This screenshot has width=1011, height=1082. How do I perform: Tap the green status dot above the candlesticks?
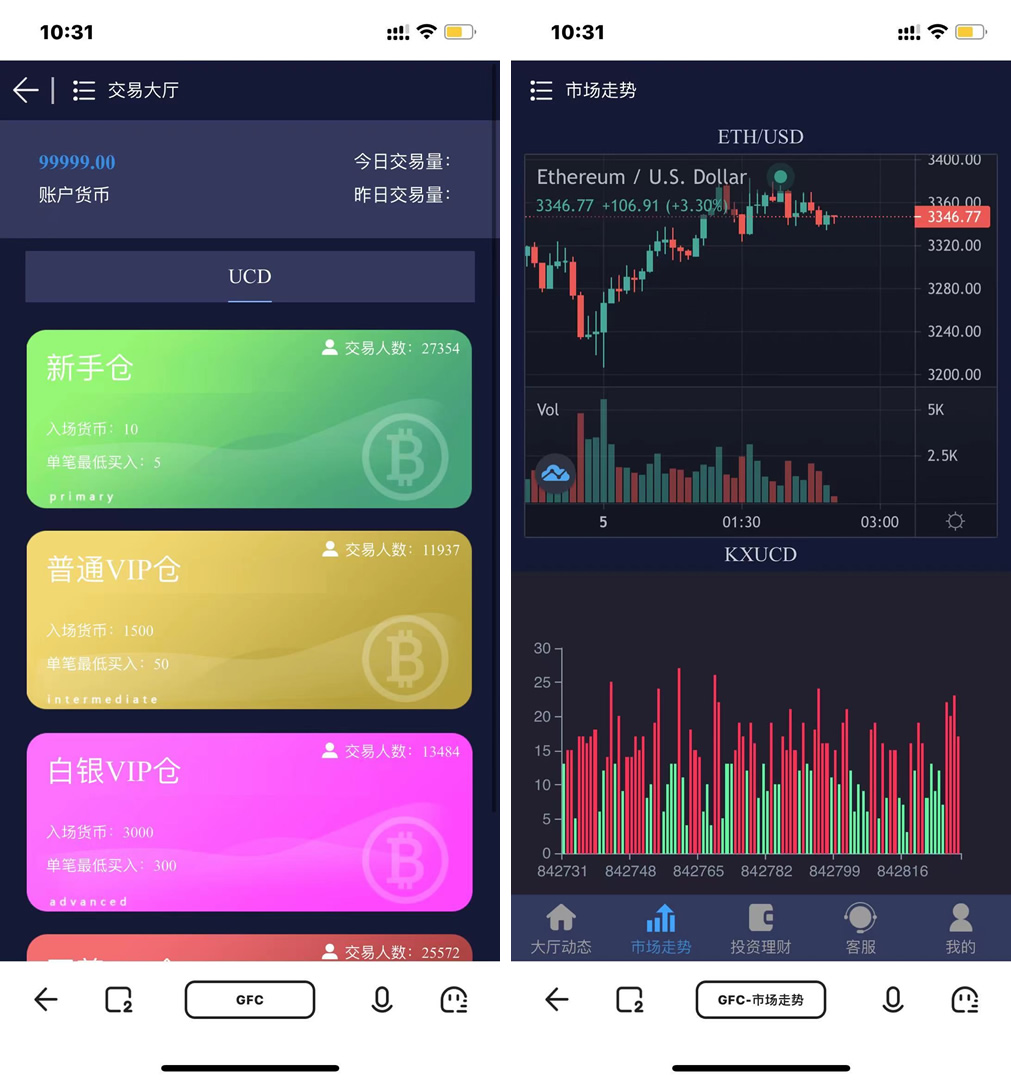(x=780, y=175)
